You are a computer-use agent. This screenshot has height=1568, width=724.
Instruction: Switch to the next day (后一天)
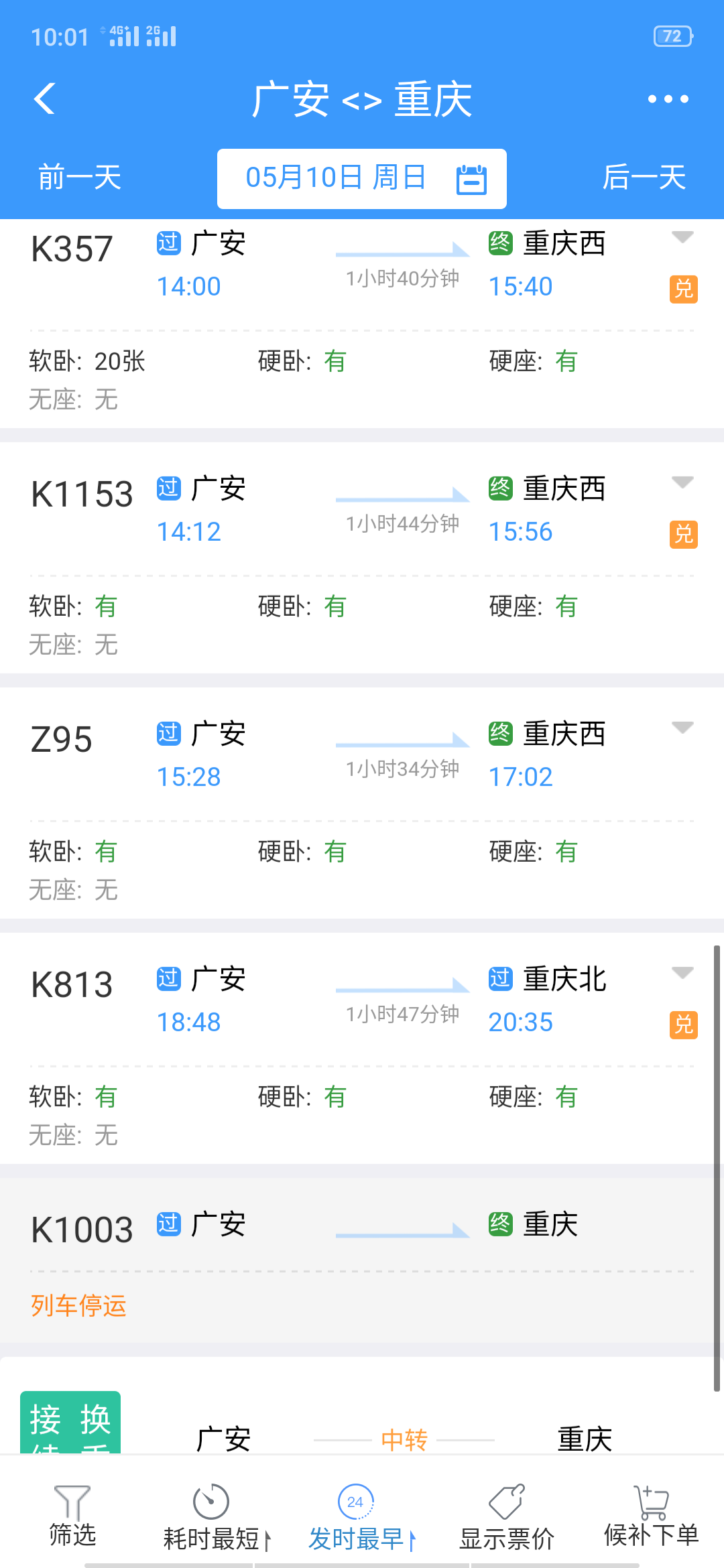[x=644, y=178]
